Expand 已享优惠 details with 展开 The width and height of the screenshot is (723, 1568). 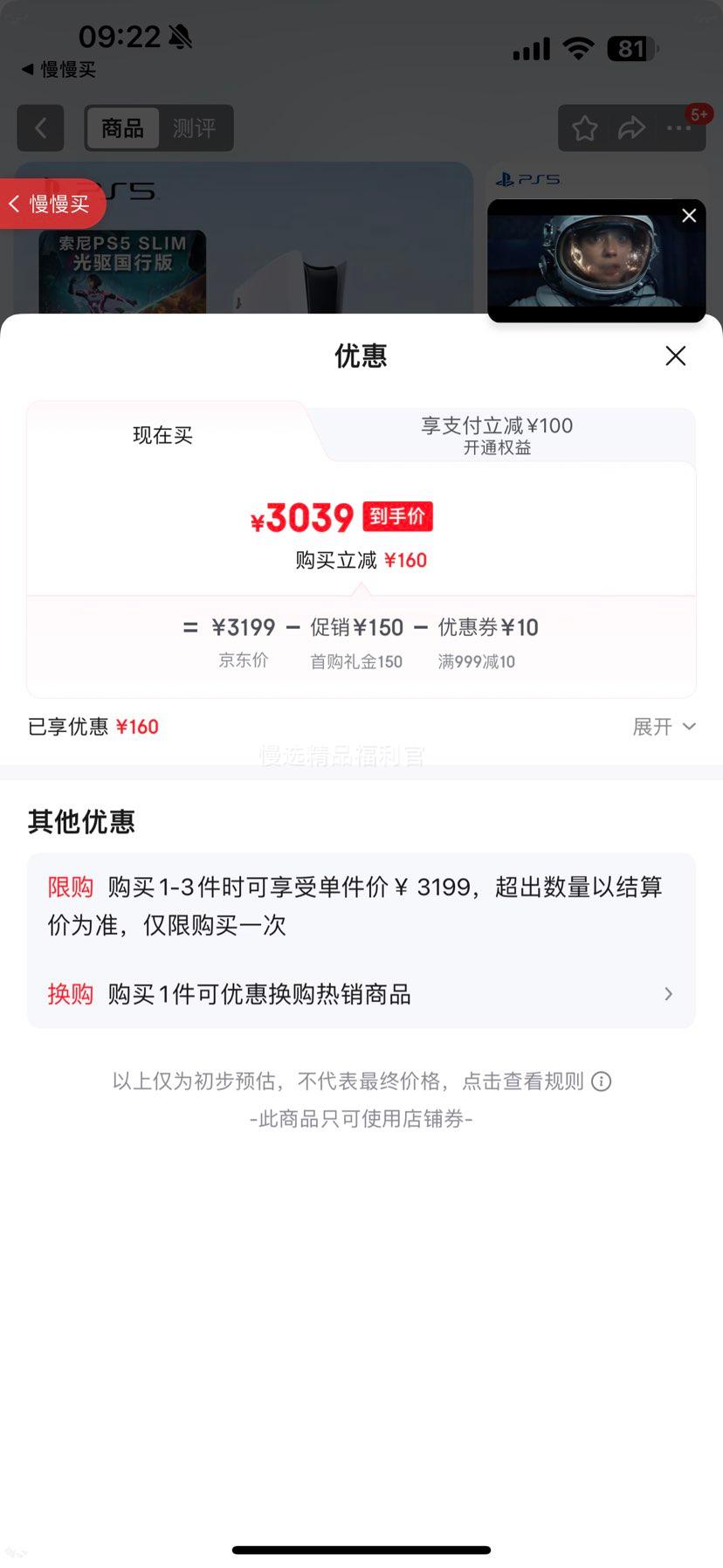point(664,726)
